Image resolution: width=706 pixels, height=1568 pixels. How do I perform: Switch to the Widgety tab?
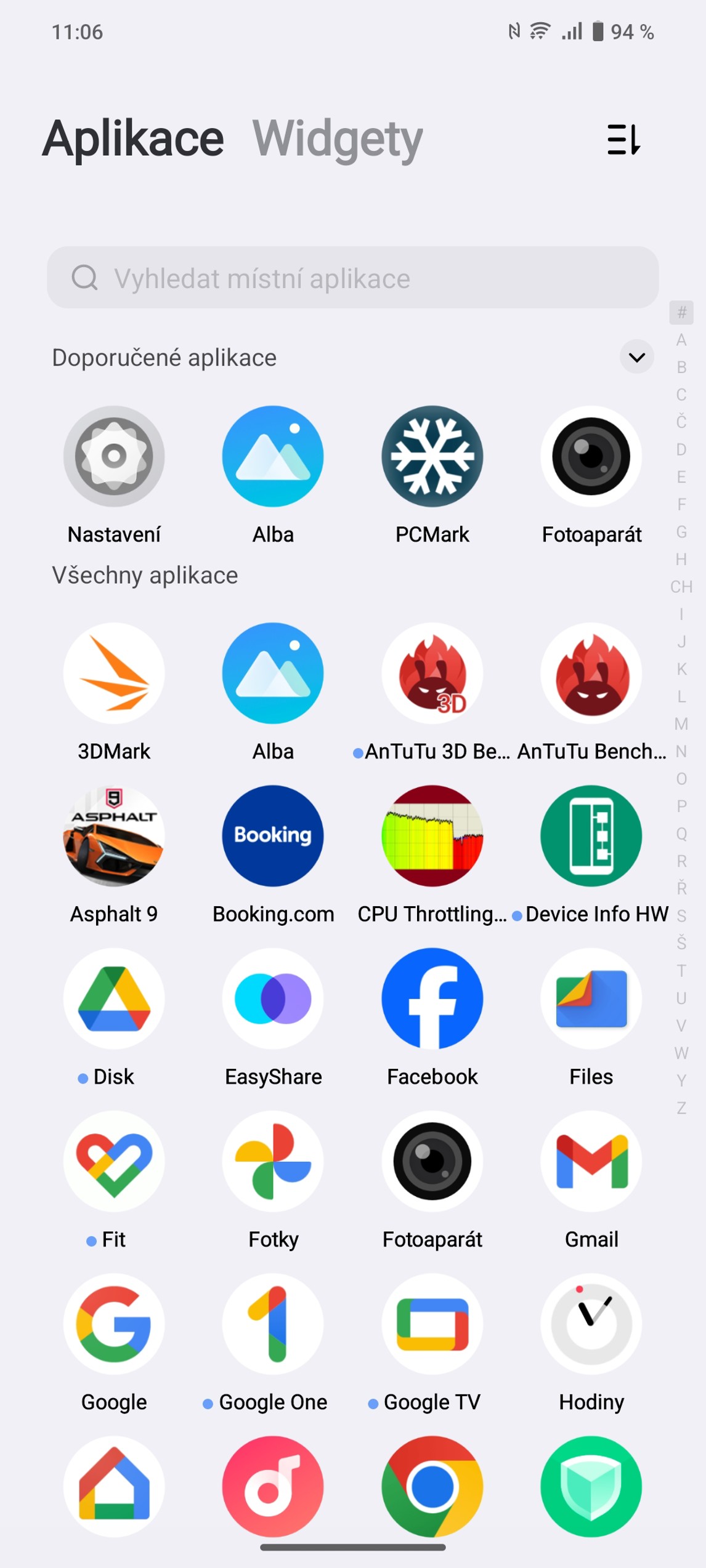click(x=337, y=139)
